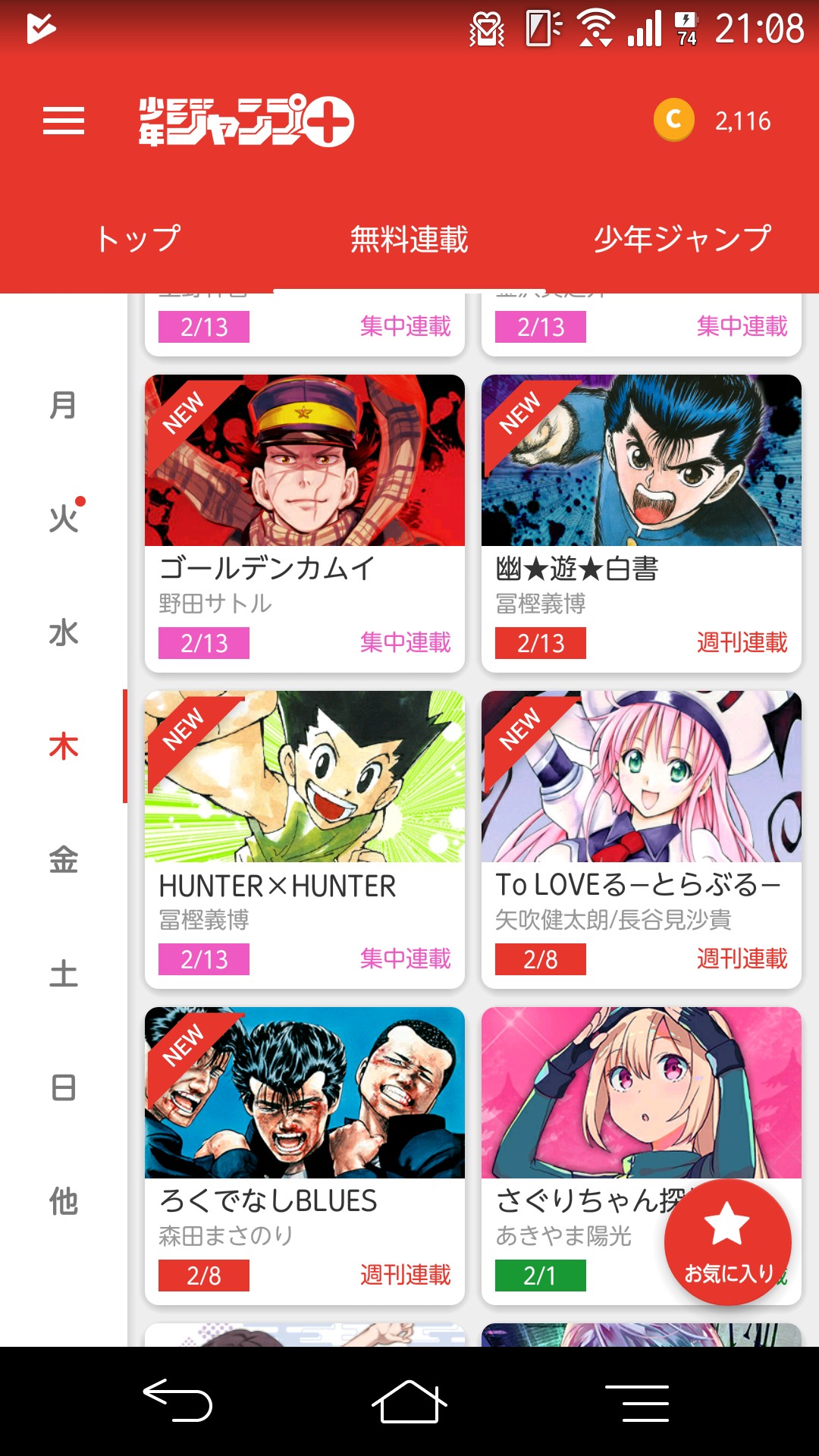Image resolution: width=819 pixels, height=1456 pixels.
Task: Tap the お気に入り star button
Action: point(727,1242)
